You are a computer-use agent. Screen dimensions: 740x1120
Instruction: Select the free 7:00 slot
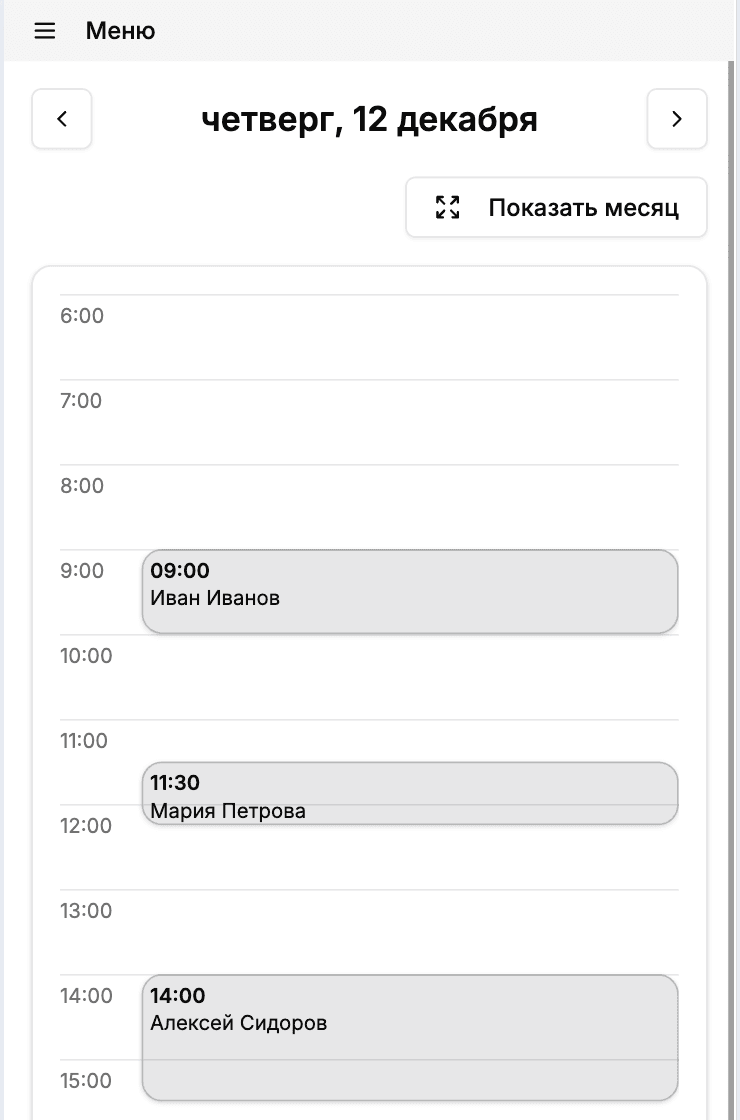pyautogui.click(x=400, y=425)
